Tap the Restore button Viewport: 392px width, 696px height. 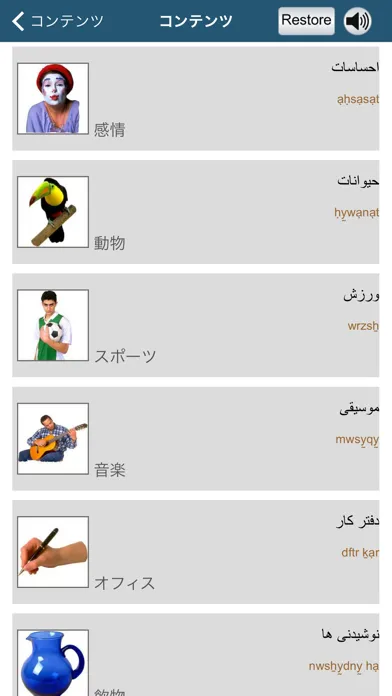click(306, 20)
